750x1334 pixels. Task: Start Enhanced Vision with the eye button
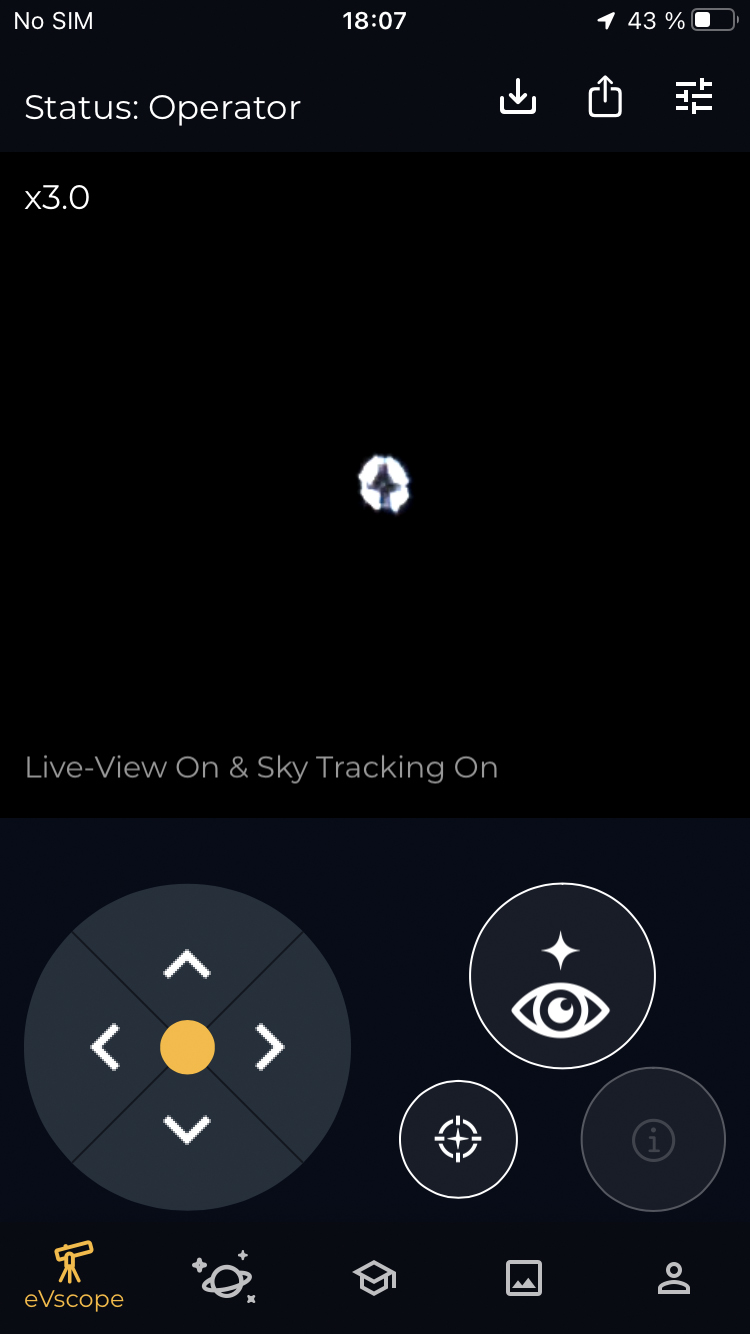[x=562, y=976]
